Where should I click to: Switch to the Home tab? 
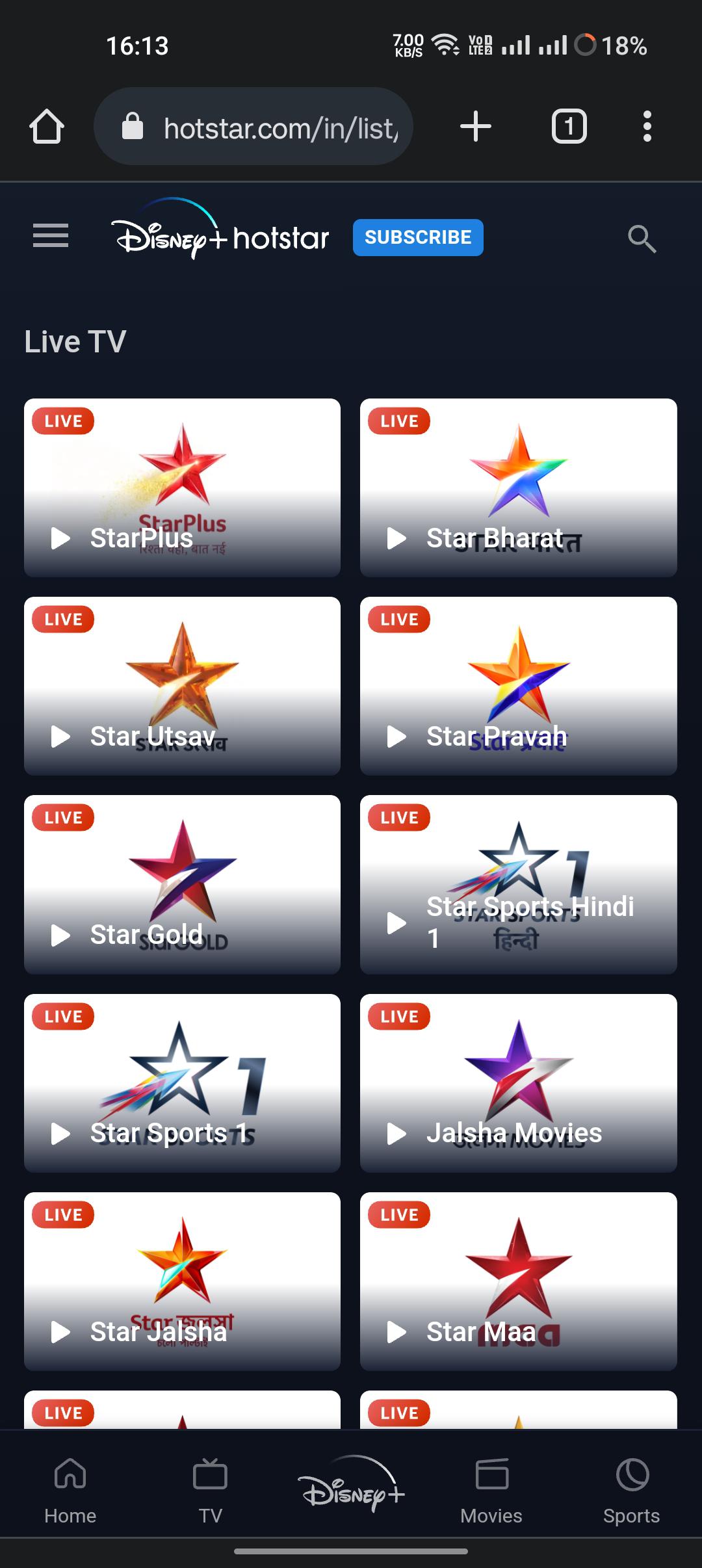click(70, 1490)
